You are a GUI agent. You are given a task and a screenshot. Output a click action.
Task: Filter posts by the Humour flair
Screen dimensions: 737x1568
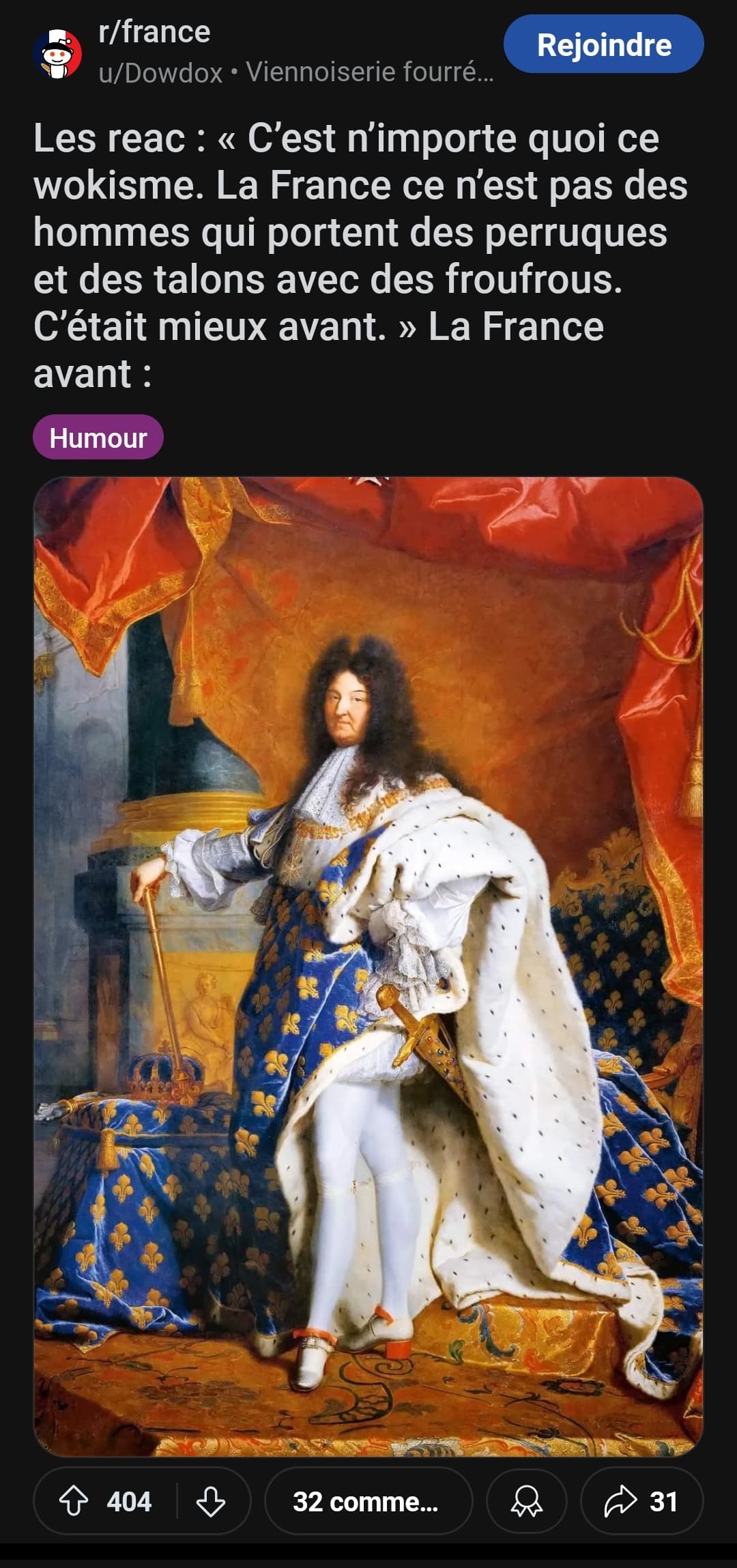[98, 438]
